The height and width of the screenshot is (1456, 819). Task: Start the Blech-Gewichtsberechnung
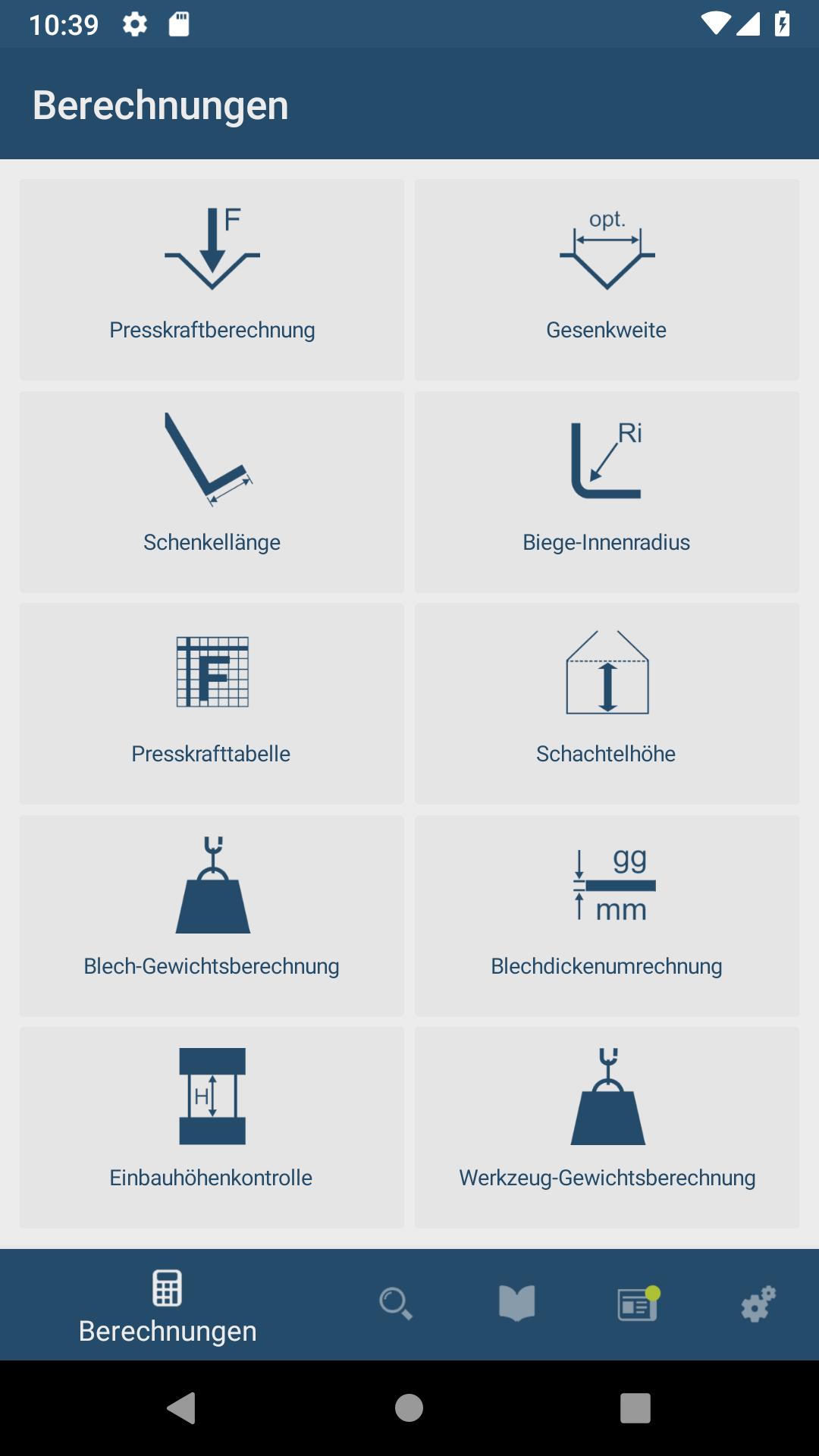(212, 915)
